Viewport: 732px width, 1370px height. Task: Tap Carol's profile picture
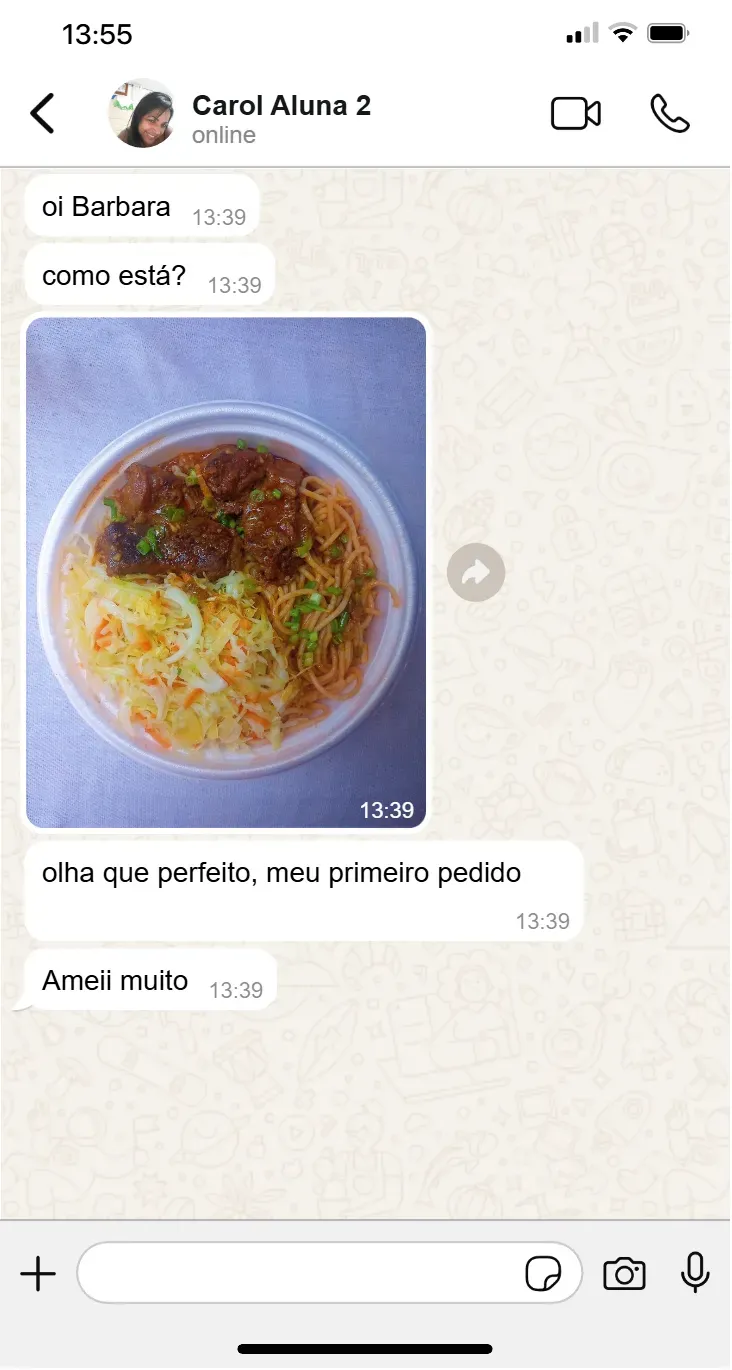point(143,114)
